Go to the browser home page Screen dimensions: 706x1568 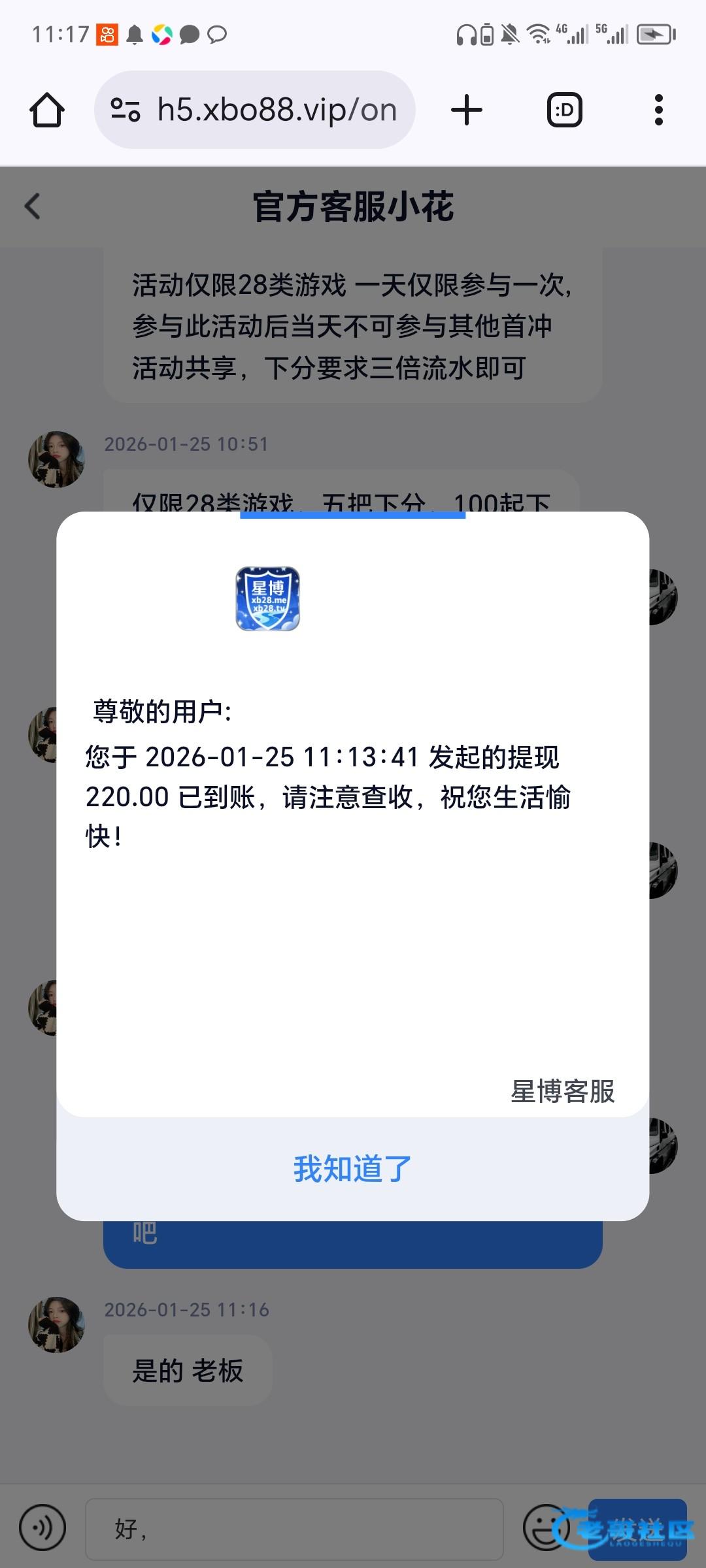tap(47, 110)
